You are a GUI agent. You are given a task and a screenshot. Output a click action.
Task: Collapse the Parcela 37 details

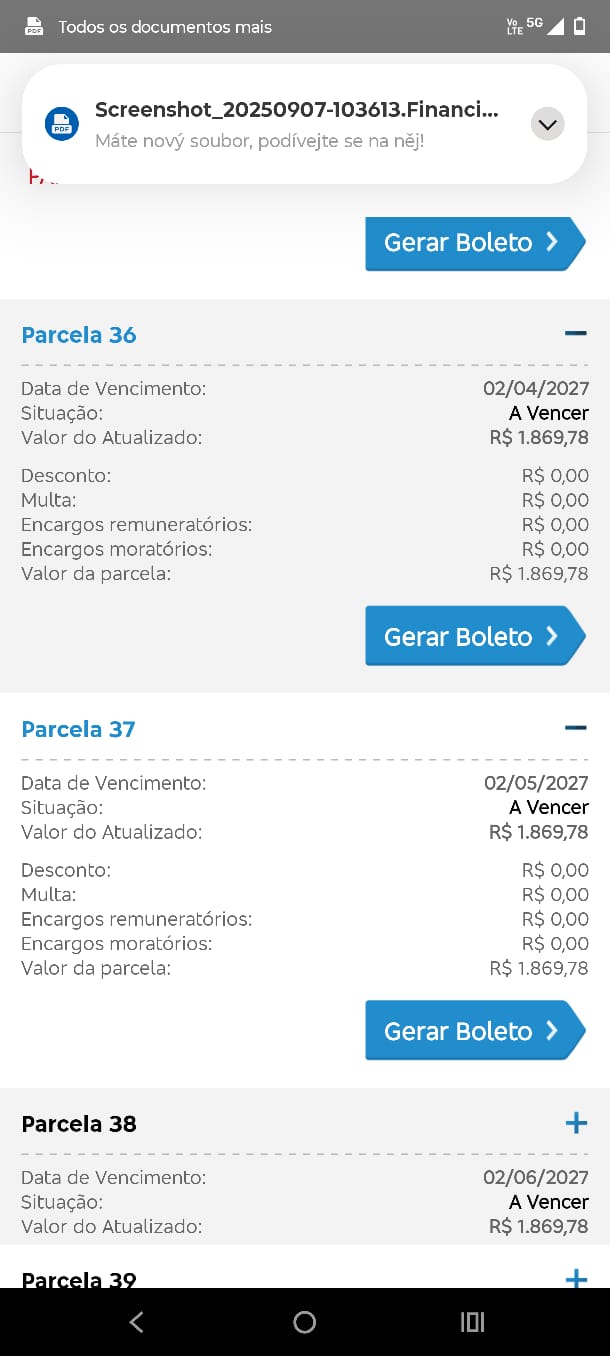pos(575,728)
